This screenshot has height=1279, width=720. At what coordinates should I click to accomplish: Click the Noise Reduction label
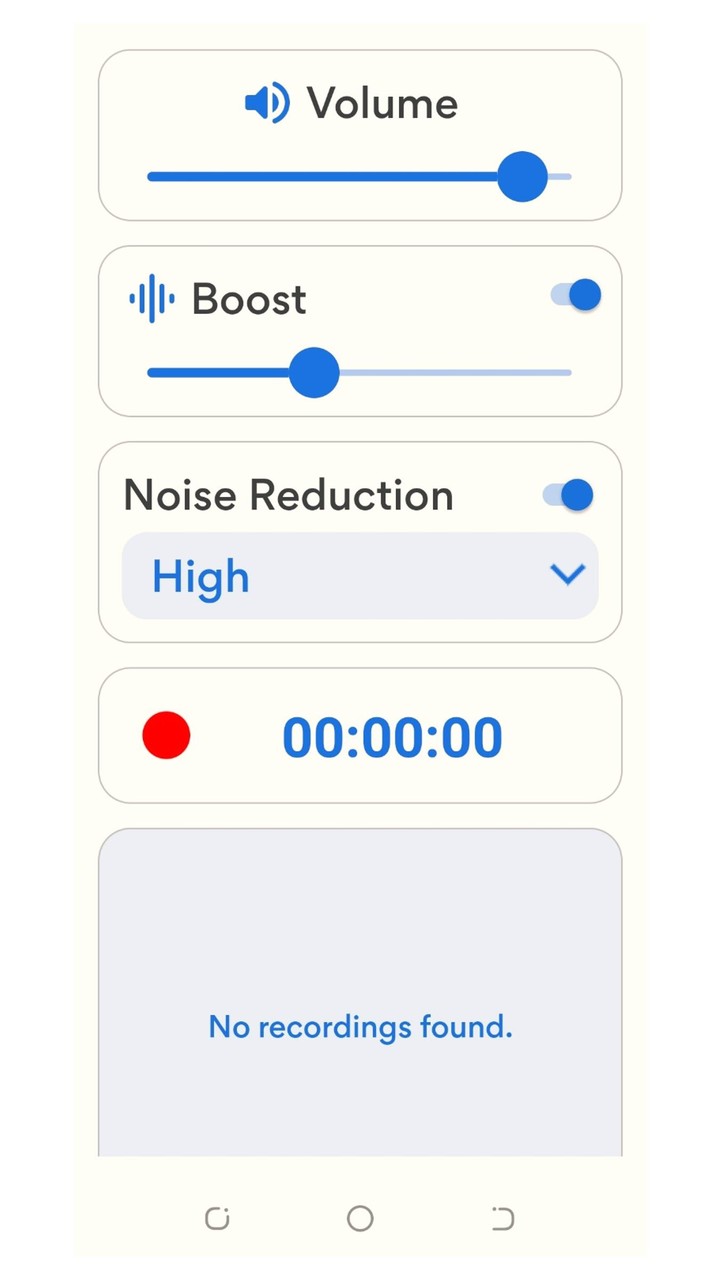pyautogui.click(x=288, y=494)
